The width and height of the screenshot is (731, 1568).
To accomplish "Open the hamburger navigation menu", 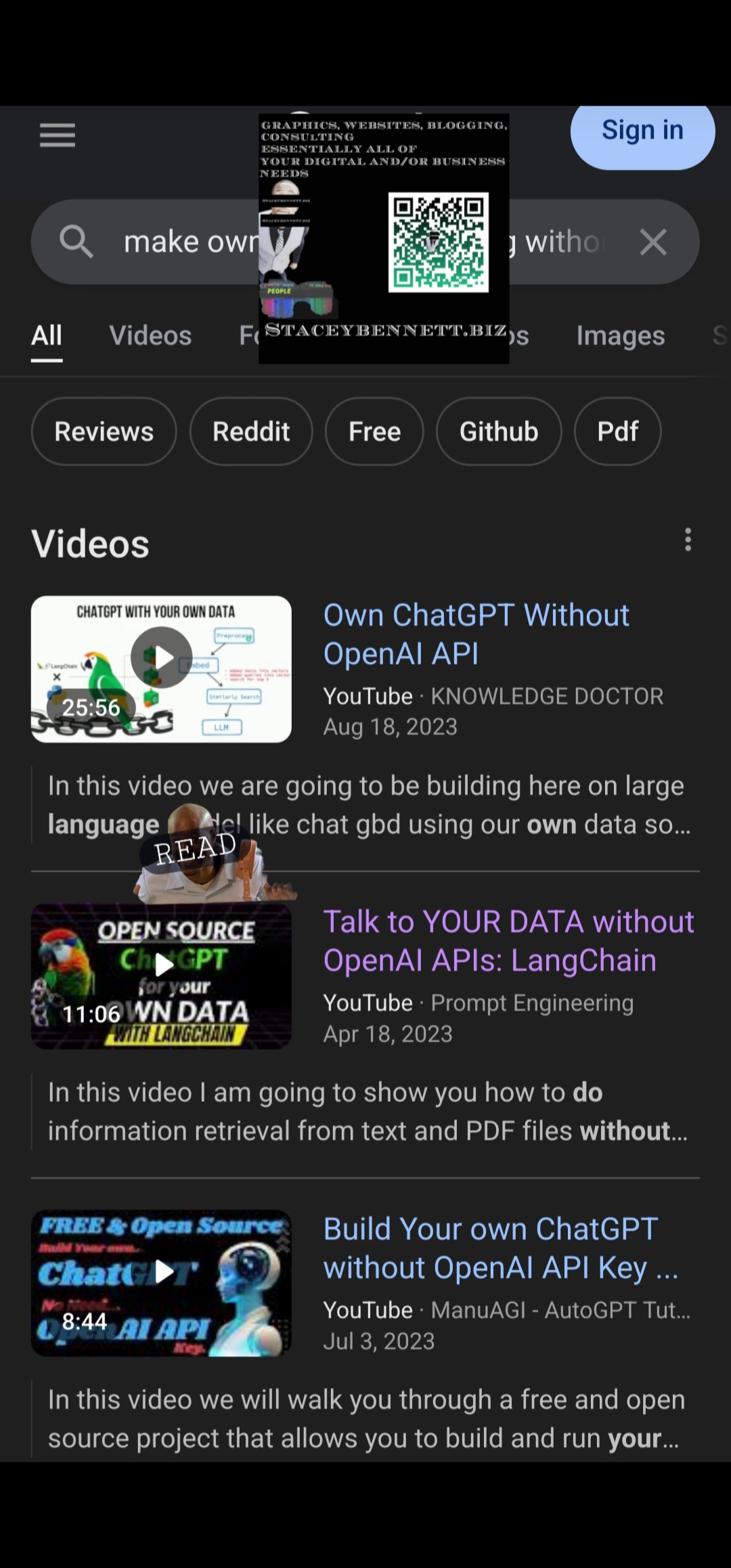I will point(58,135).
